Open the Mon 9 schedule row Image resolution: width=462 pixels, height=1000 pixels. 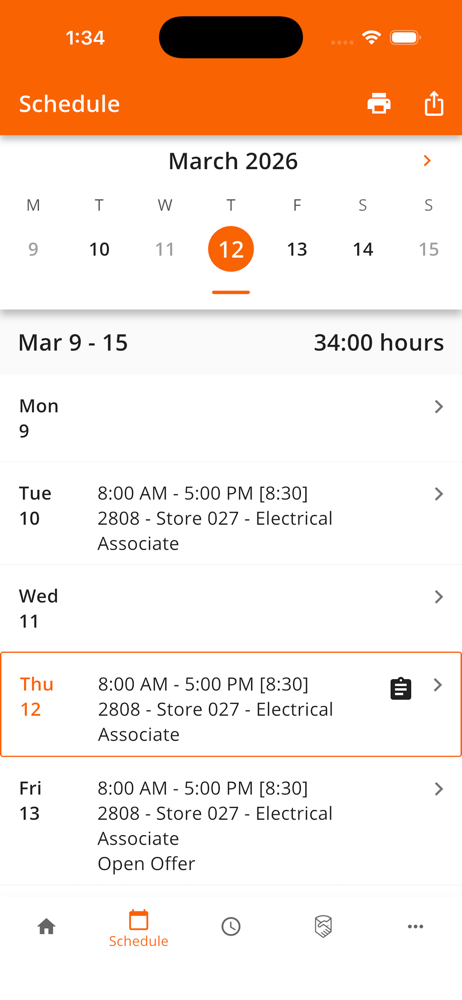tap(231, 418)
